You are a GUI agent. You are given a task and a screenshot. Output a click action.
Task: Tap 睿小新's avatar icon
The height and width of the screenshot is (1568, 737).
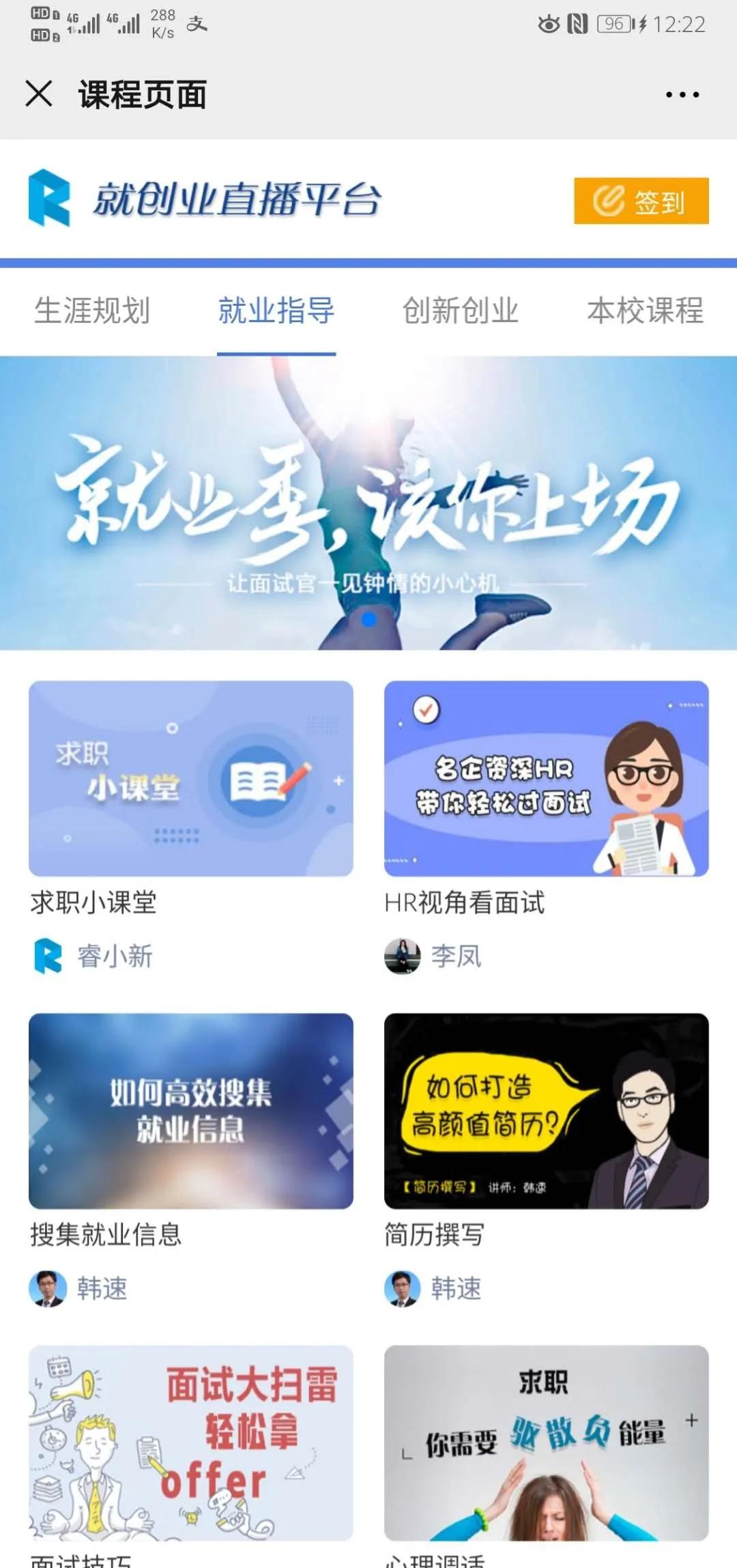tap(48, 956)
